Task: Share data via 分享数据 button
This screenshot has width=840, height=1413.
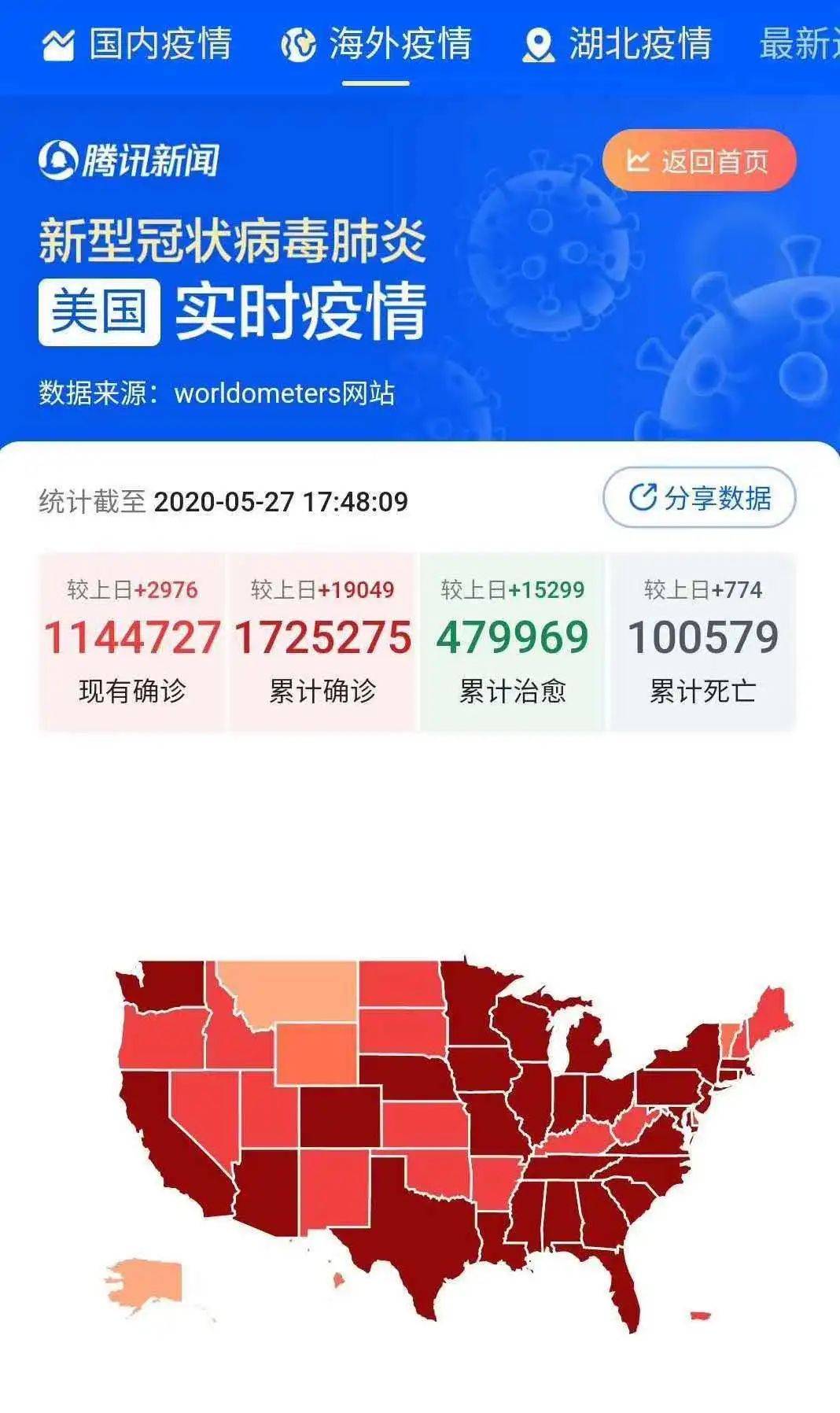Action: (x=698, y=497)
